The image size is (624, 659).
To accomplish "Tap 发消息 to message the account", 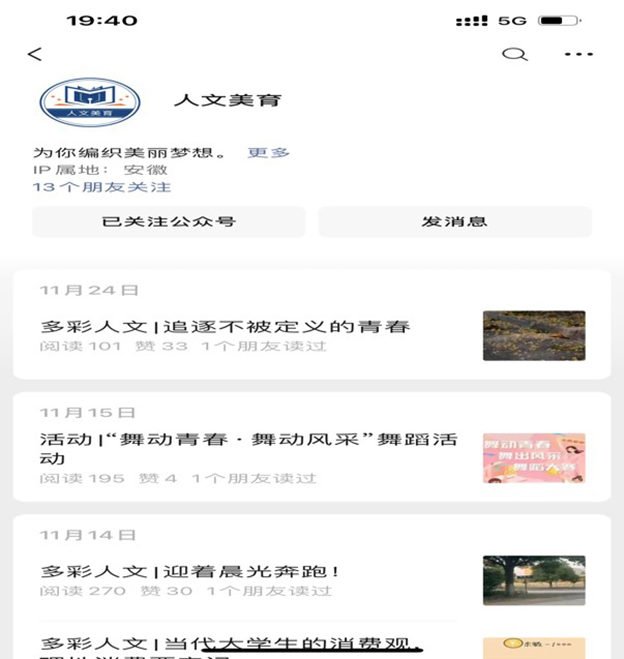I will [x=454, y=221].
